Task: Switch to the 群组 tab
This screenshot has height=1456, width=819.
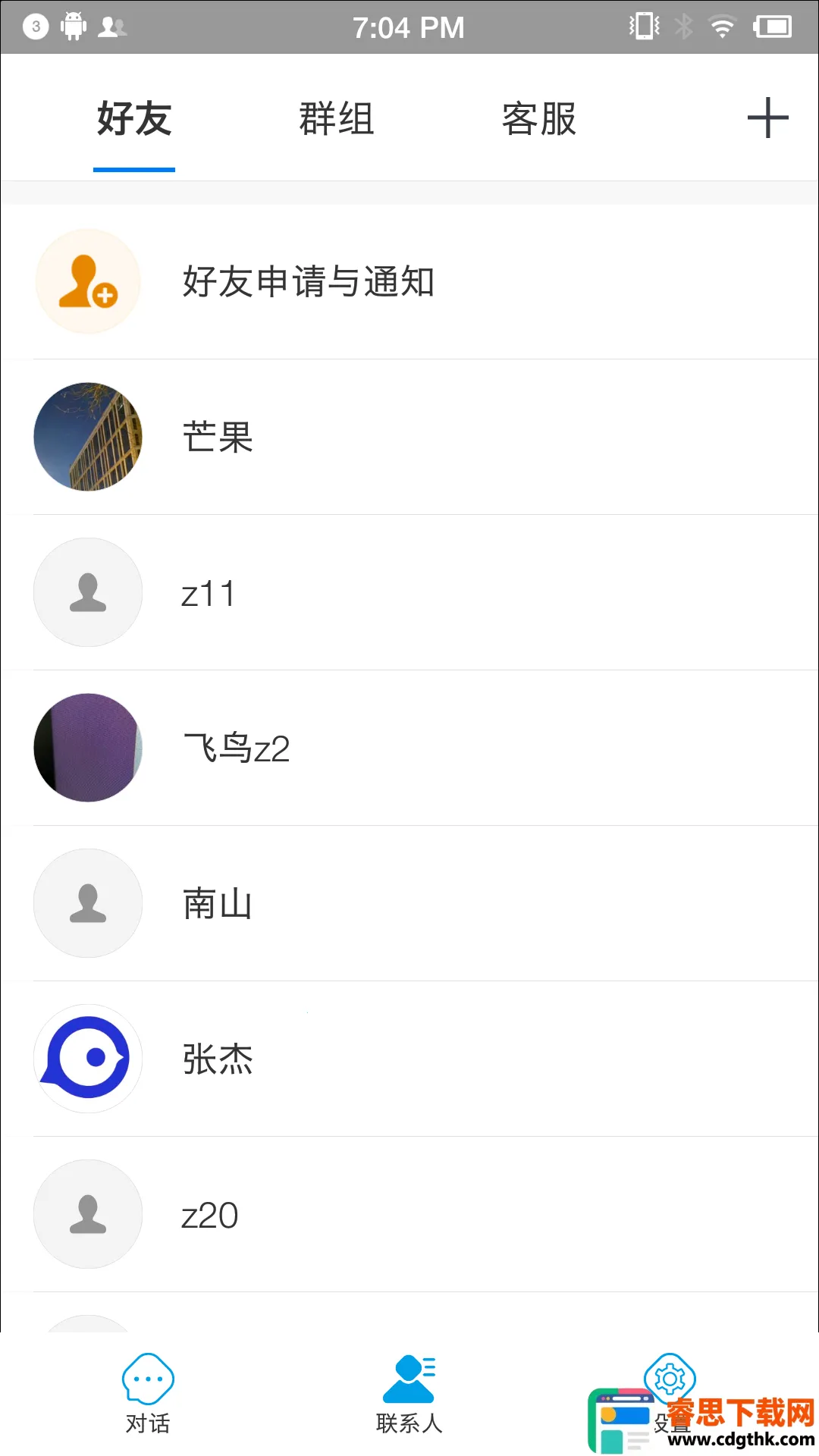Action: tap(337, 119)
